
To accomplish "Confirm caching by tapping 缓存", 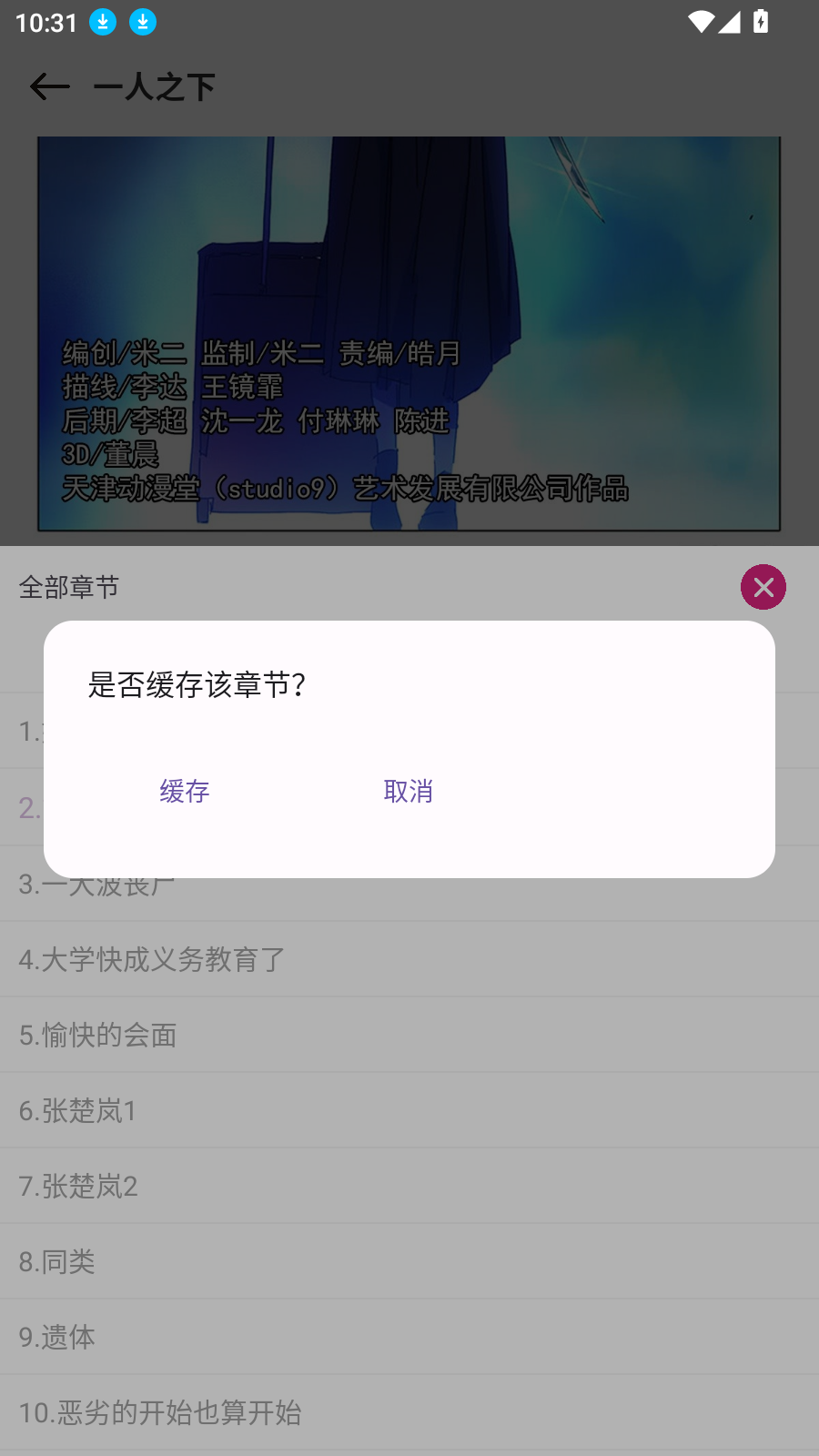I will coord(183,792).
